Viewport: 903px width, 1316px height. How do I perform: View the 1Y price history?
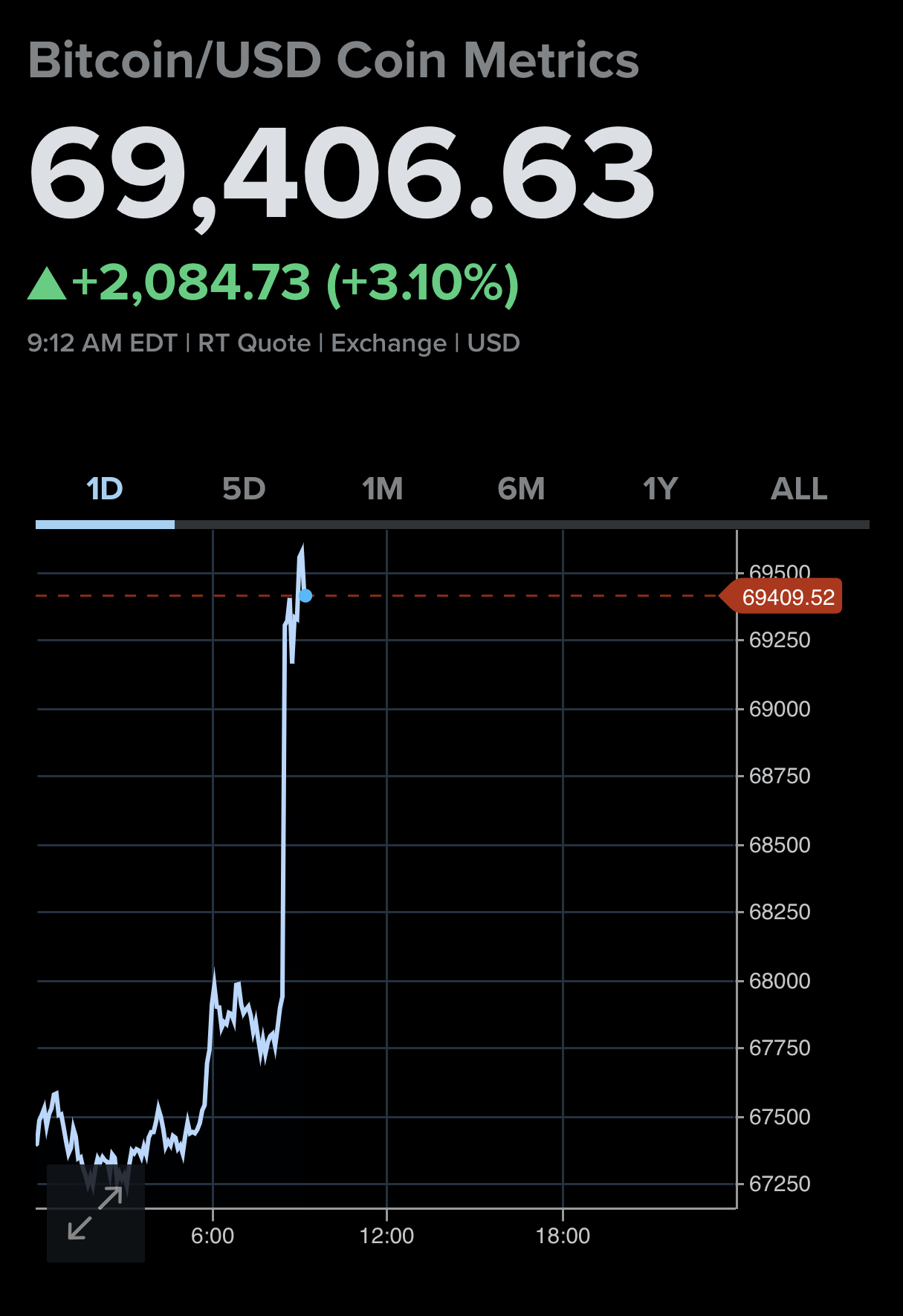[661, 490]
